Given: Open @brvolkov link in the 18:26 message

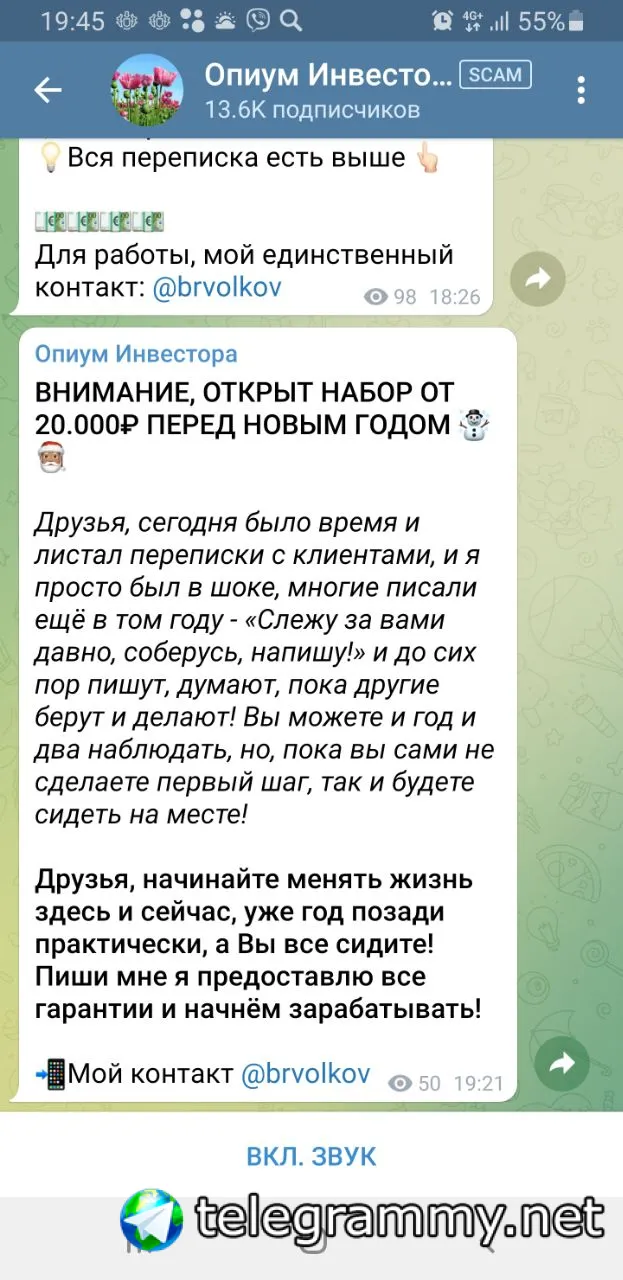Looking at the screenshot, I should pos(217,287).
